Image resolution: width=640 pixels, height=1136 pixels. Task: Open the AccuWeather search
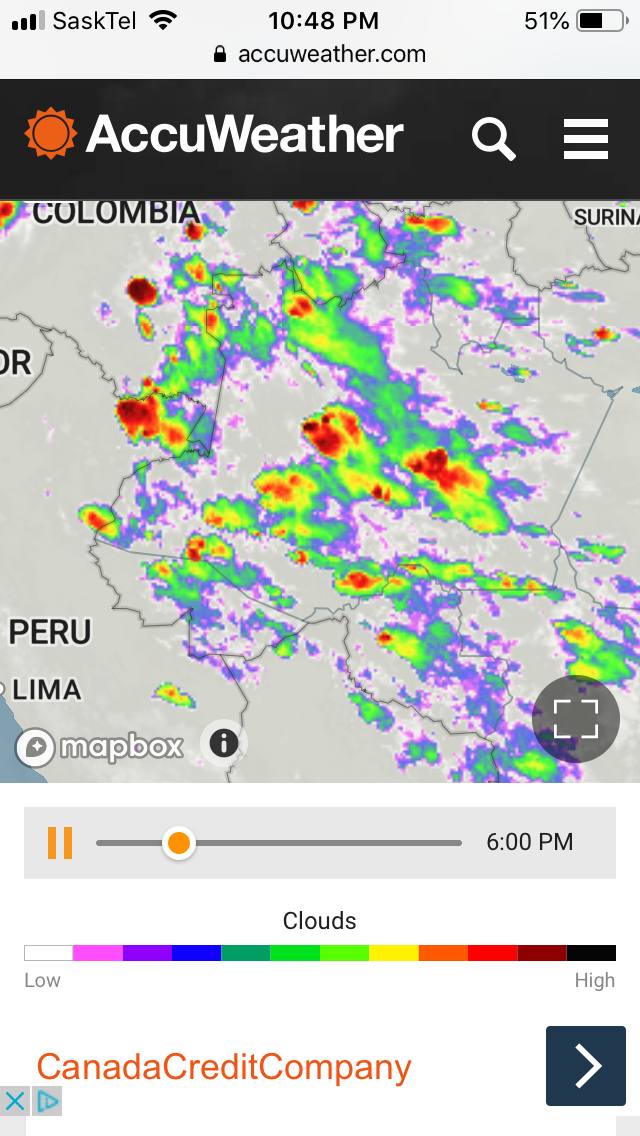pos(493,138)
